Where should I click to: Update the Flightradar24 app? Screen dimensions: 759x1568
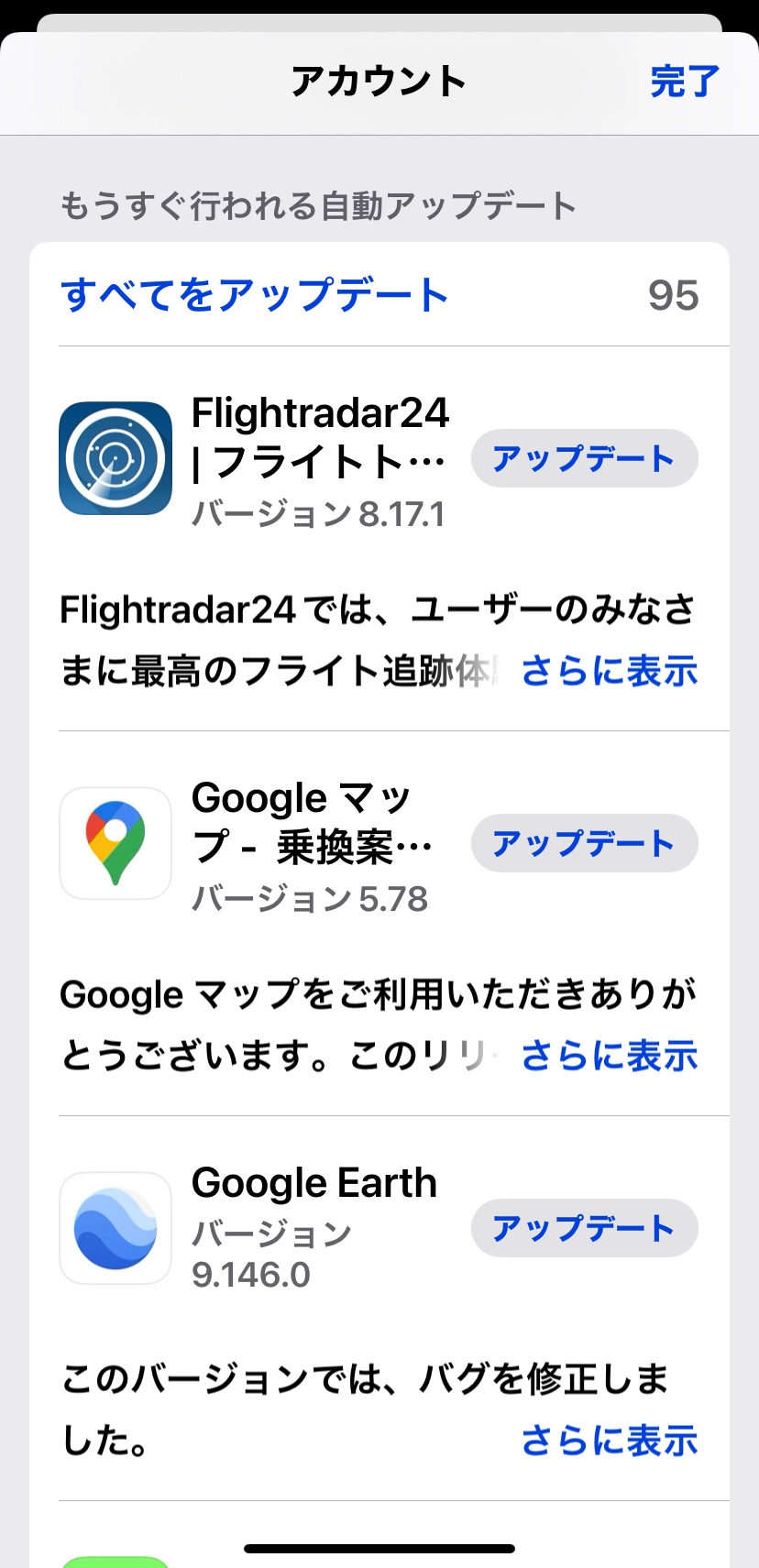(x=584, y=458)
